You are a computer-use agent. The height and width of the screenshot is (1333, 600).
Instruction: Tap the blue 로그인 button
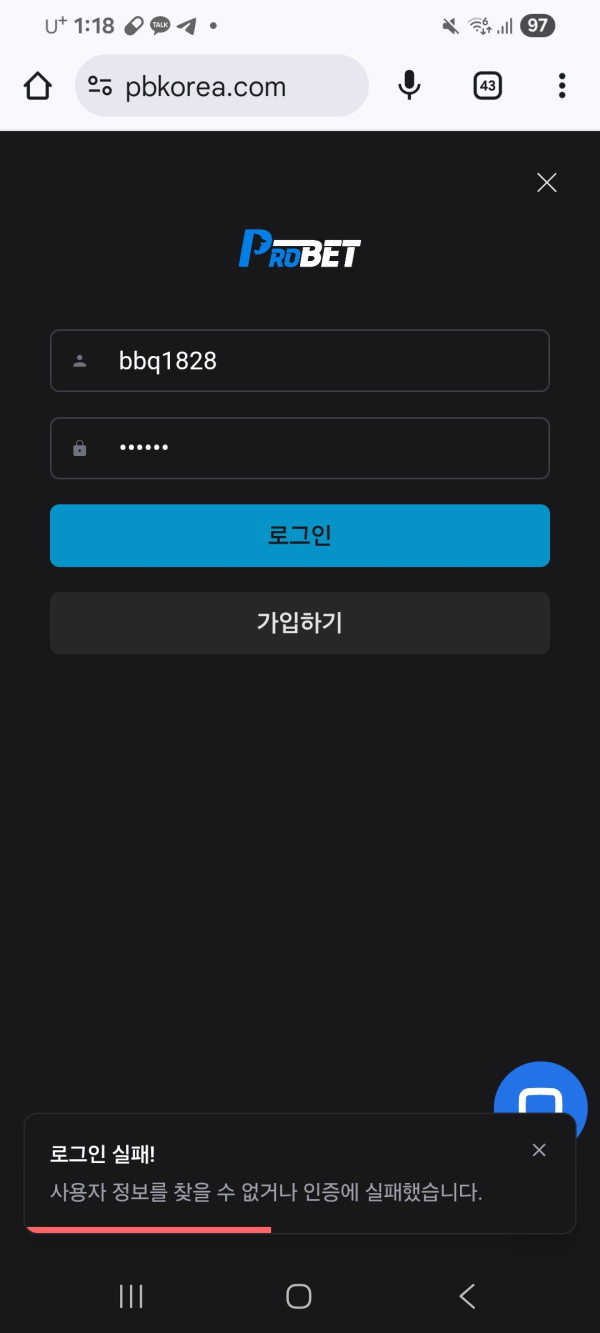[x=300, y=536]
